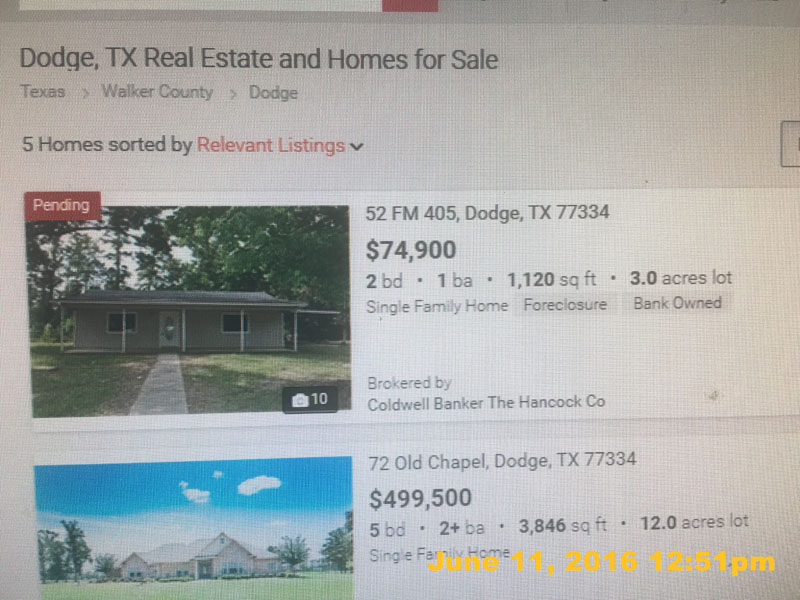Go to the Walker County breadcrumb
This screenshot has height=600, width=800.
[156, 92]
